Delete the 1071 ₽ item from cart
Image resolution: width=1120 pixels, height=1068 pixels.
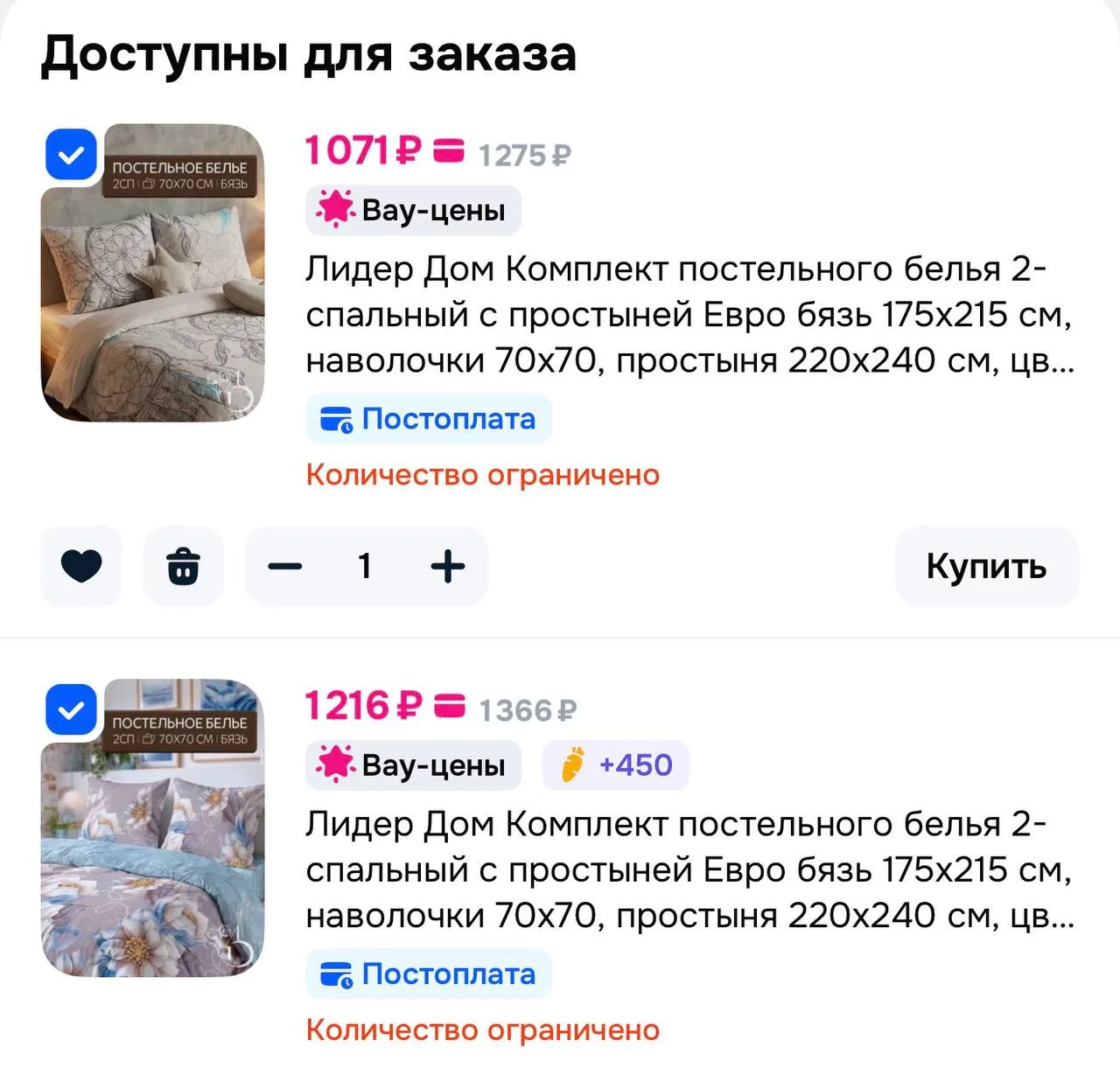pos(183,566)
